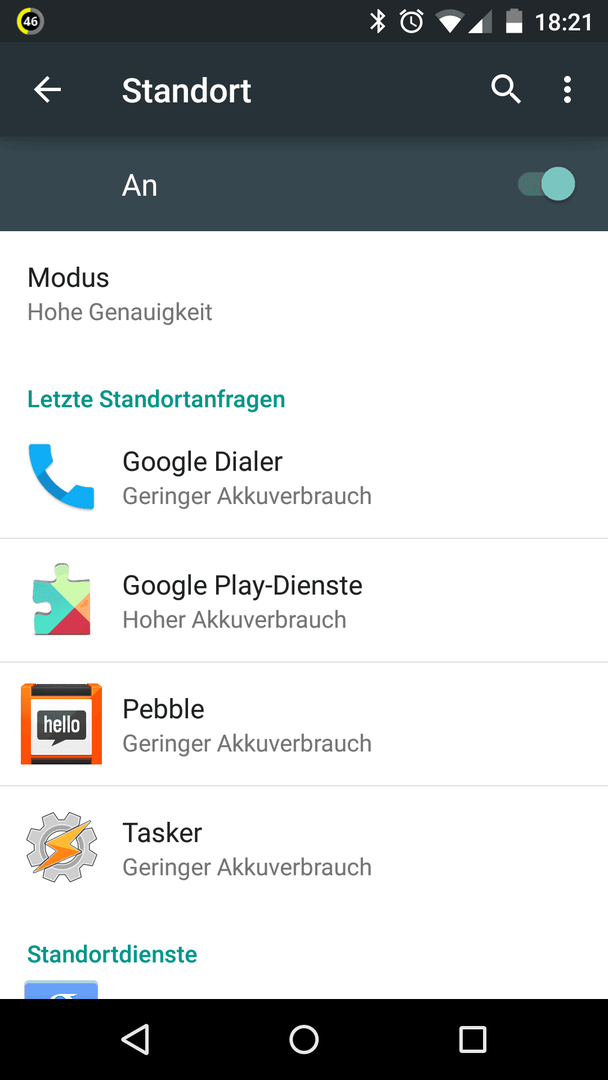Select the Pebble app row
Viewport: 608px width, 1080px height.
pyautogui.click(x=304, y=724)
